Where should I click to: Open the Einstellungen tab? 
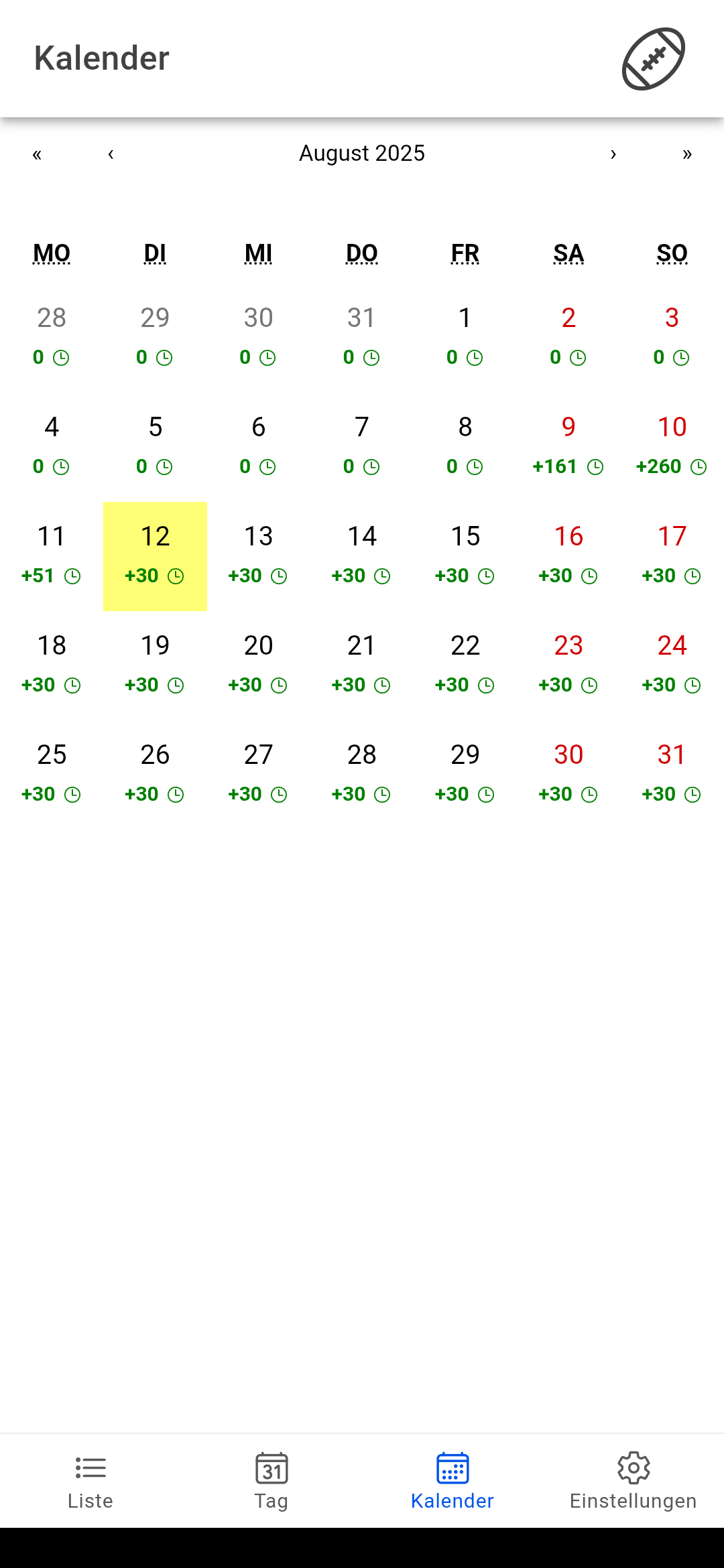[633, 1482]
